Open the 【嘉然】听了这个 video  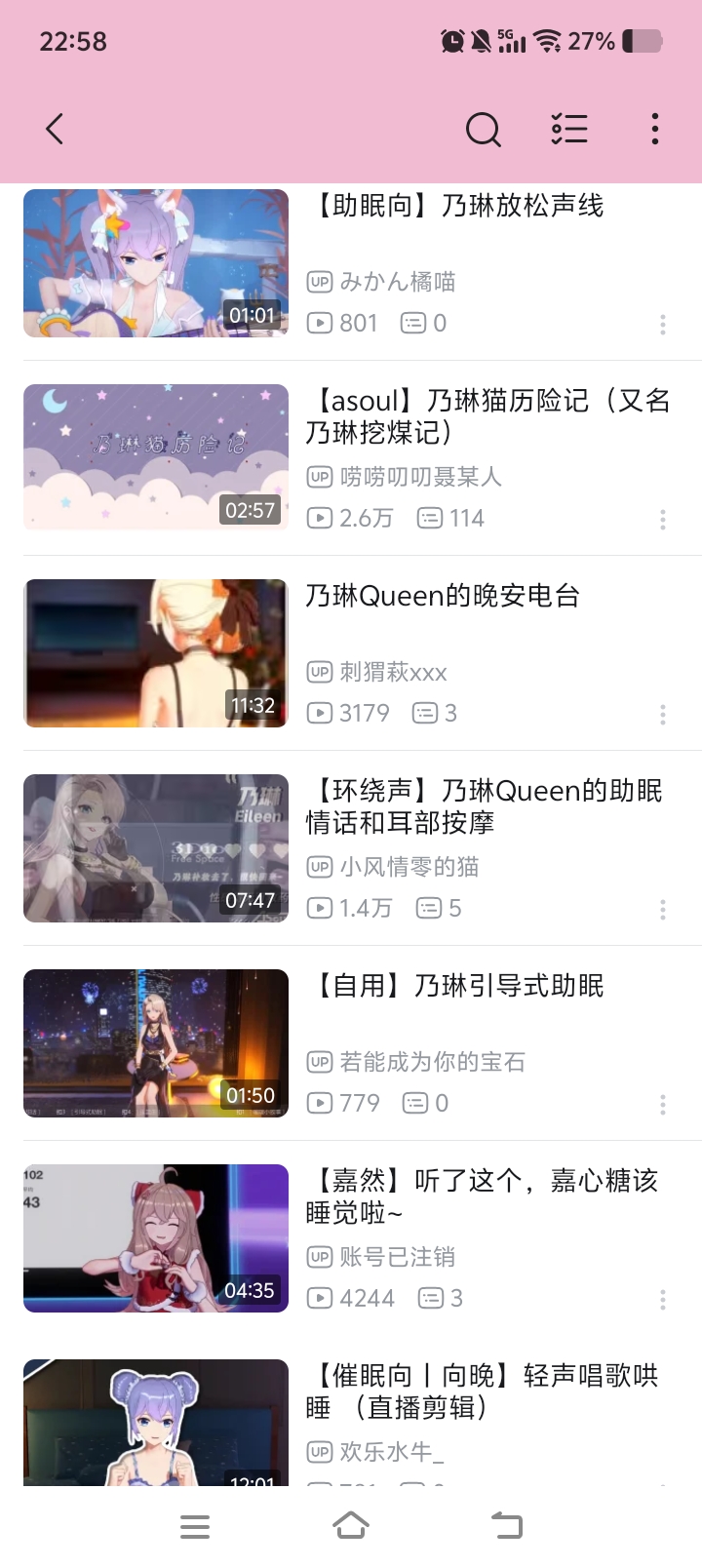[x=156, y=1238]
